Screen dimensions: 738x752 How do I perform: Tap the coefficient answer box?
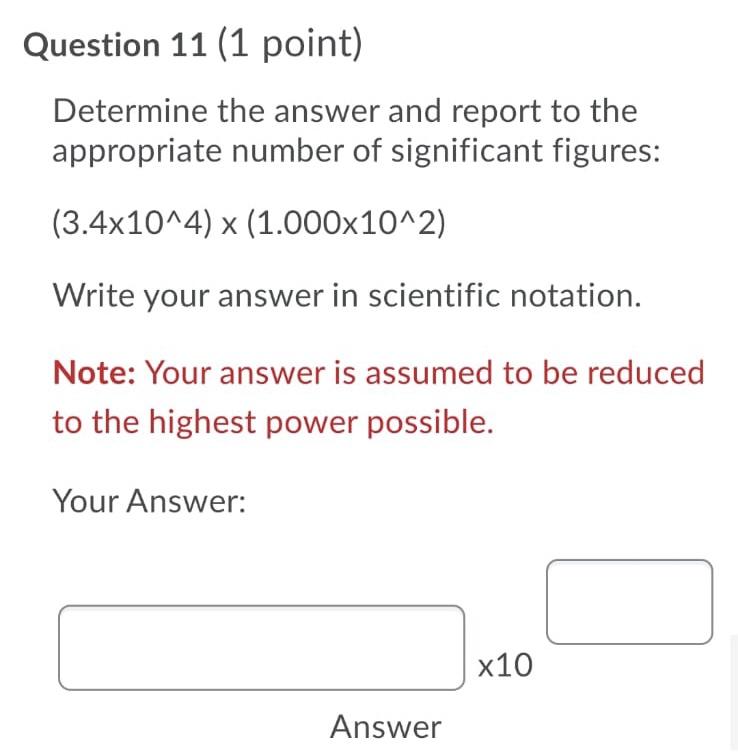[x=261, y=647]
